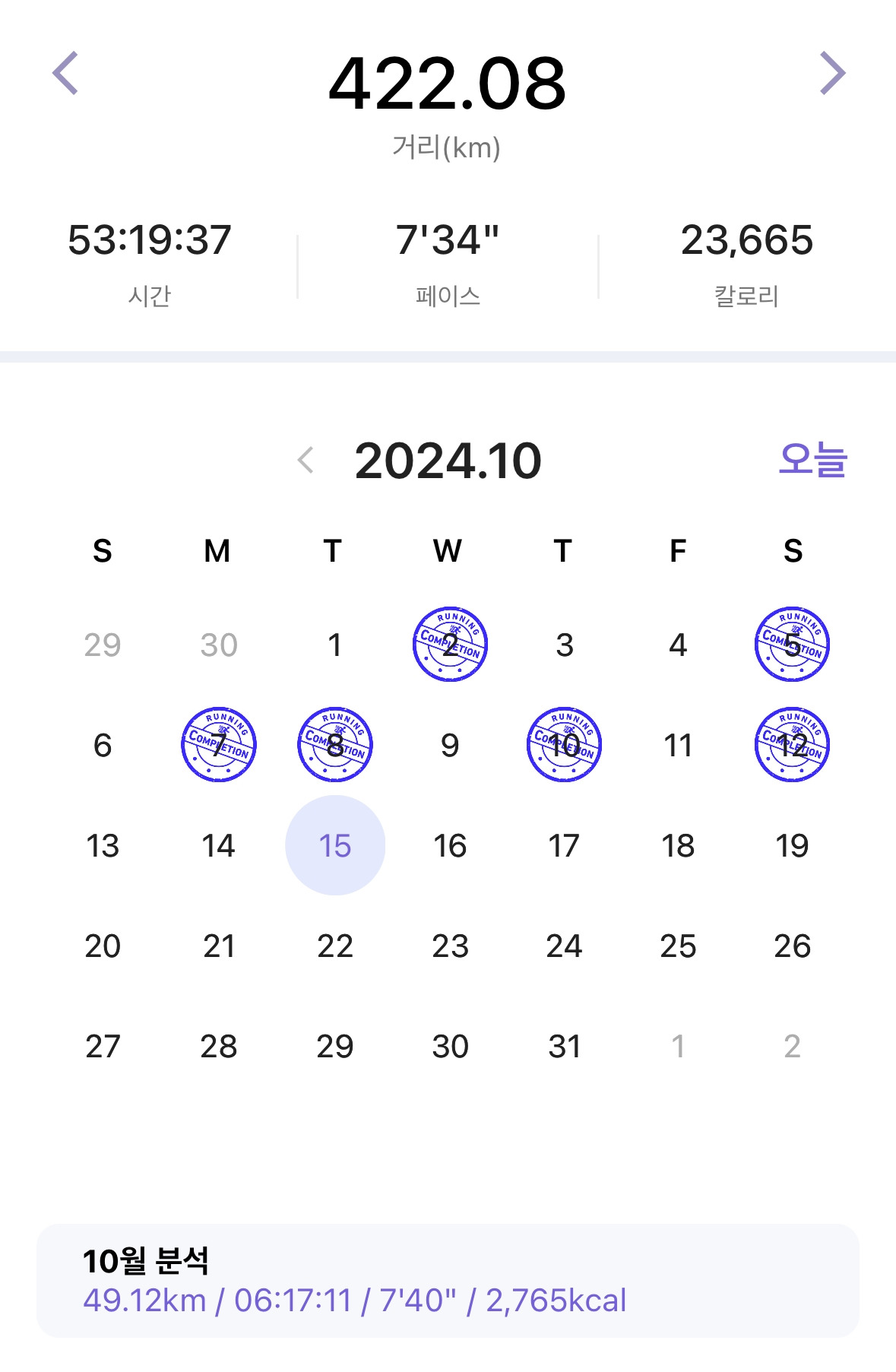This screenshot has height=1372, width=896.
Task: Open the 10월 분석 monthly analysis card
Action: click(x=448, y=1280)
